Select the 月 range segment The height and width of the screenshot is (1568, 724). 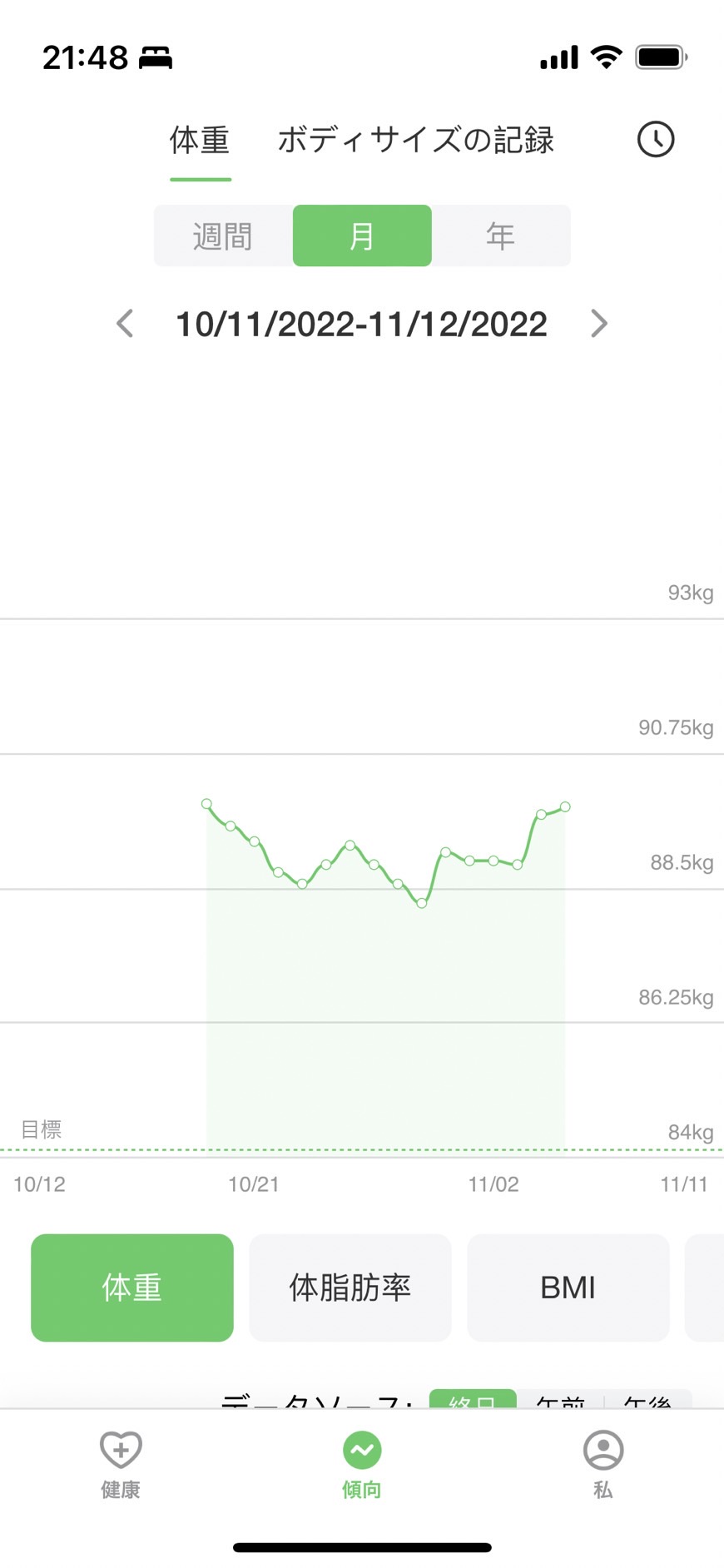[362, 236]
